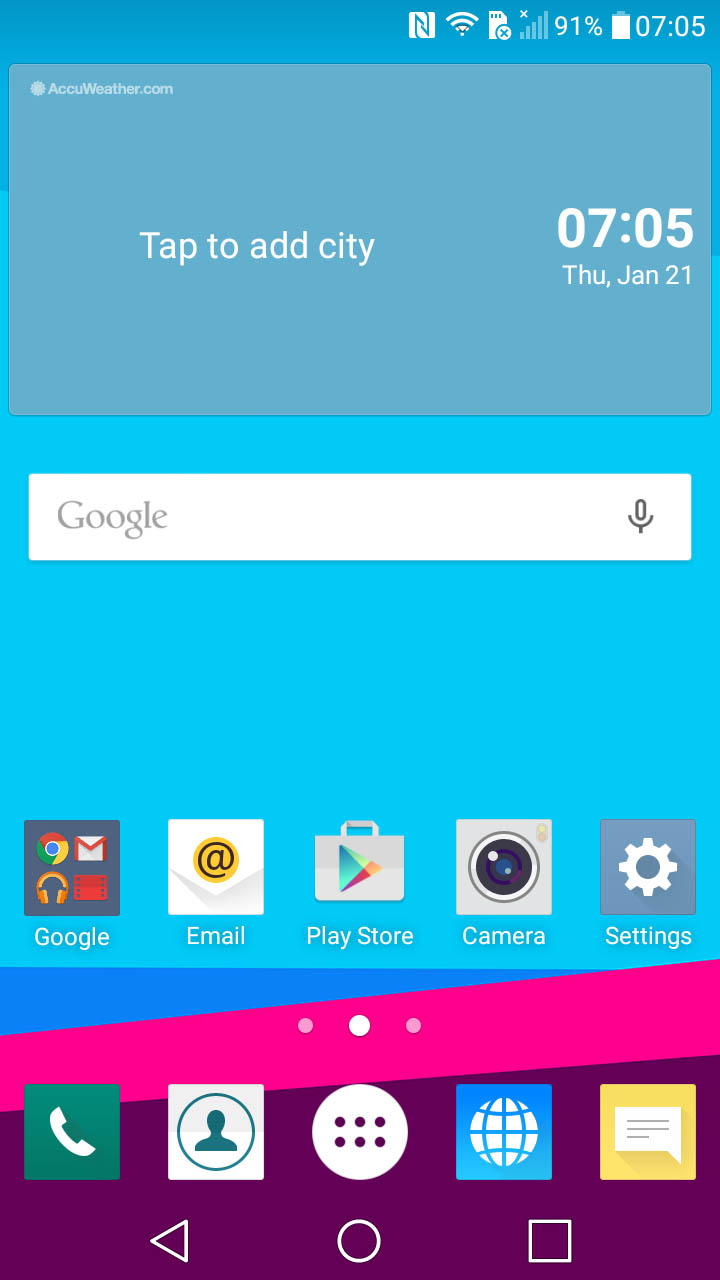Open the Google apps folder
The width and height of the screenshot is (720, 1280).
click(72, 868)
